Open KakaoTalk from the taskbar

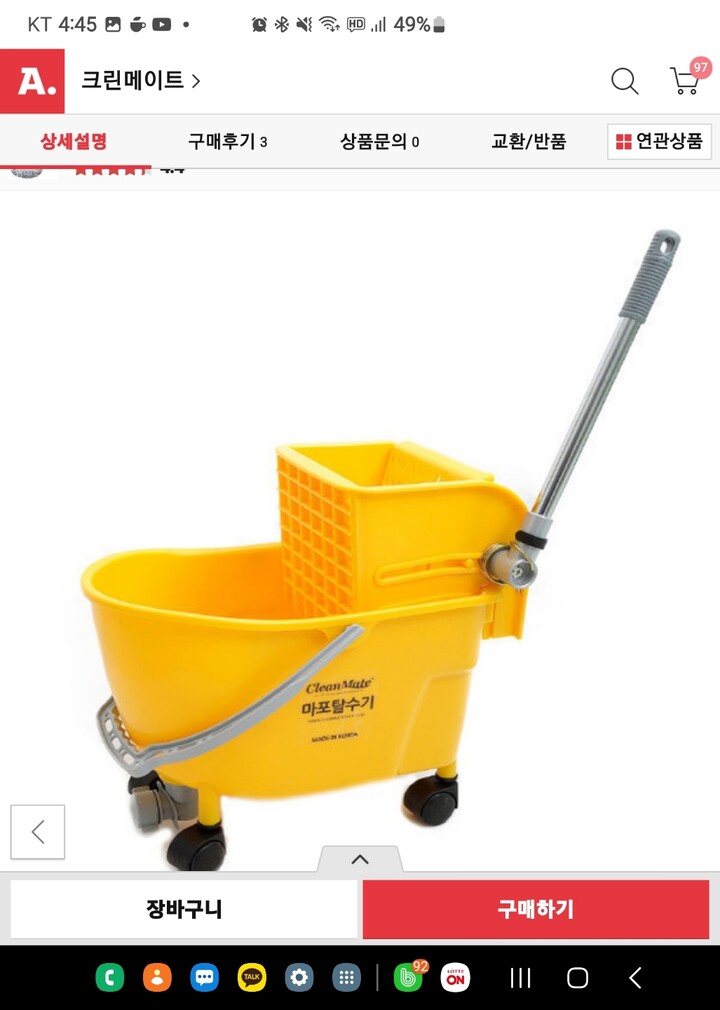(x=252, y=978)
